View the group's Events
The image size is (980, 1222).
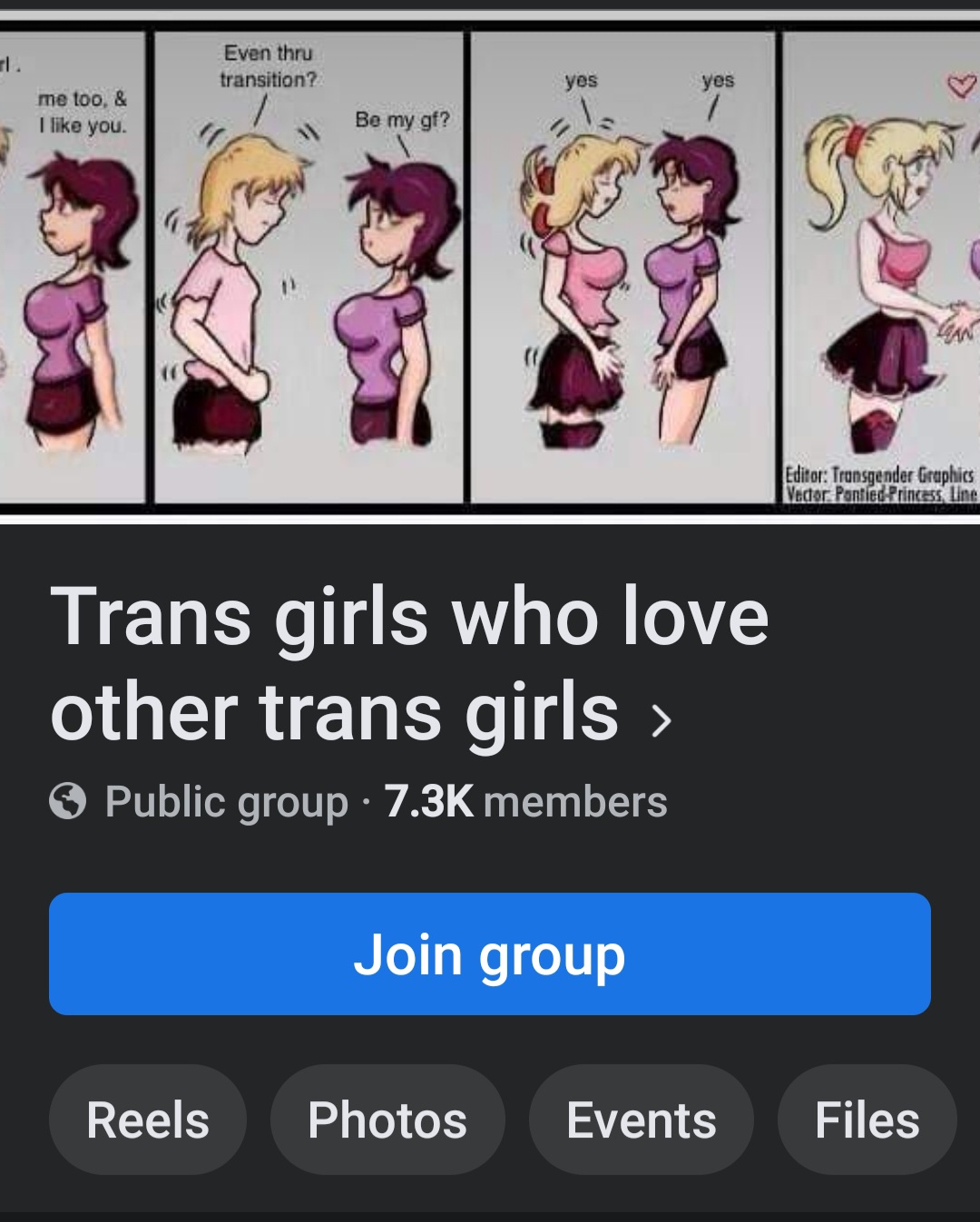point(641,1119)
